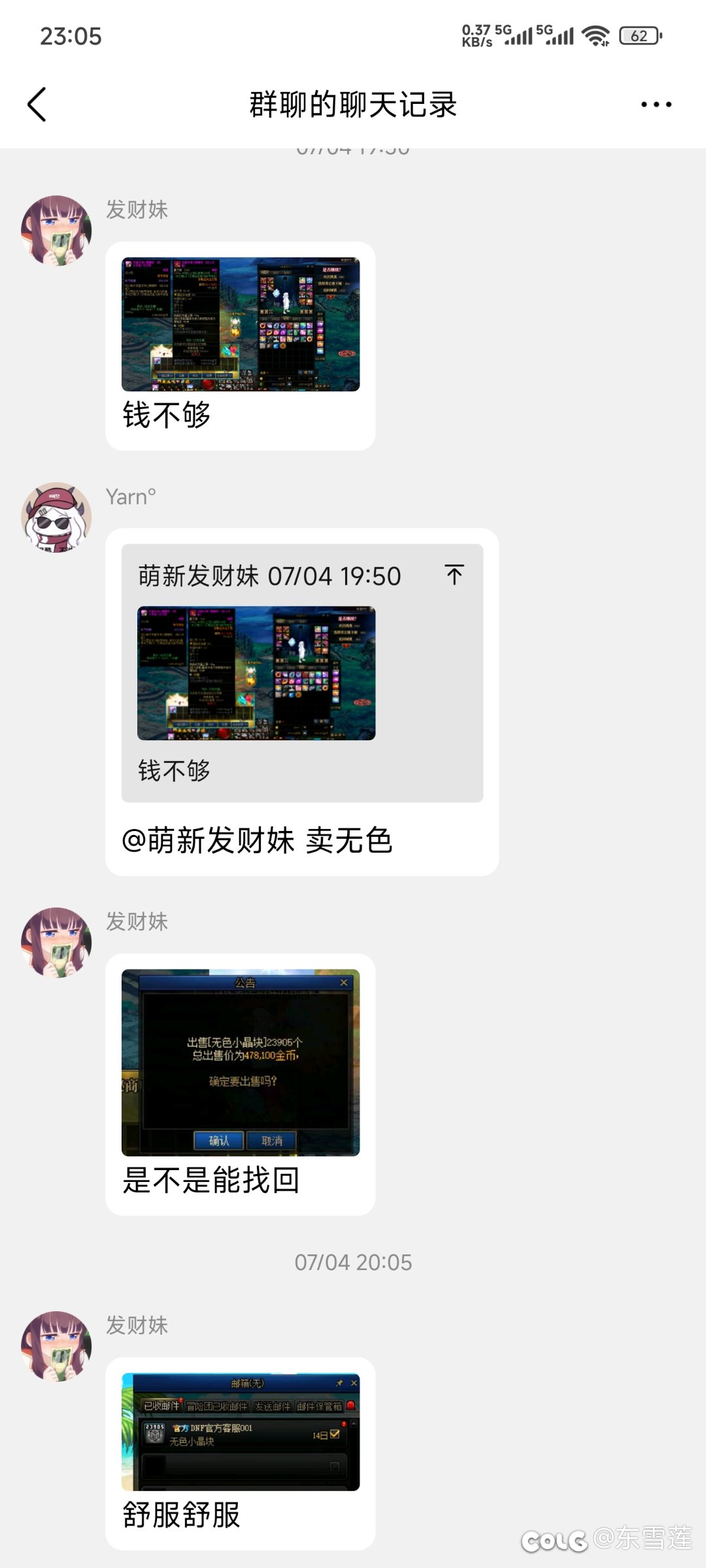The height and width of the screenshot is (1568, 706).
Task: Tap 发财妹's avatar above the 20:05 timestamp
Action: [56, 942]
